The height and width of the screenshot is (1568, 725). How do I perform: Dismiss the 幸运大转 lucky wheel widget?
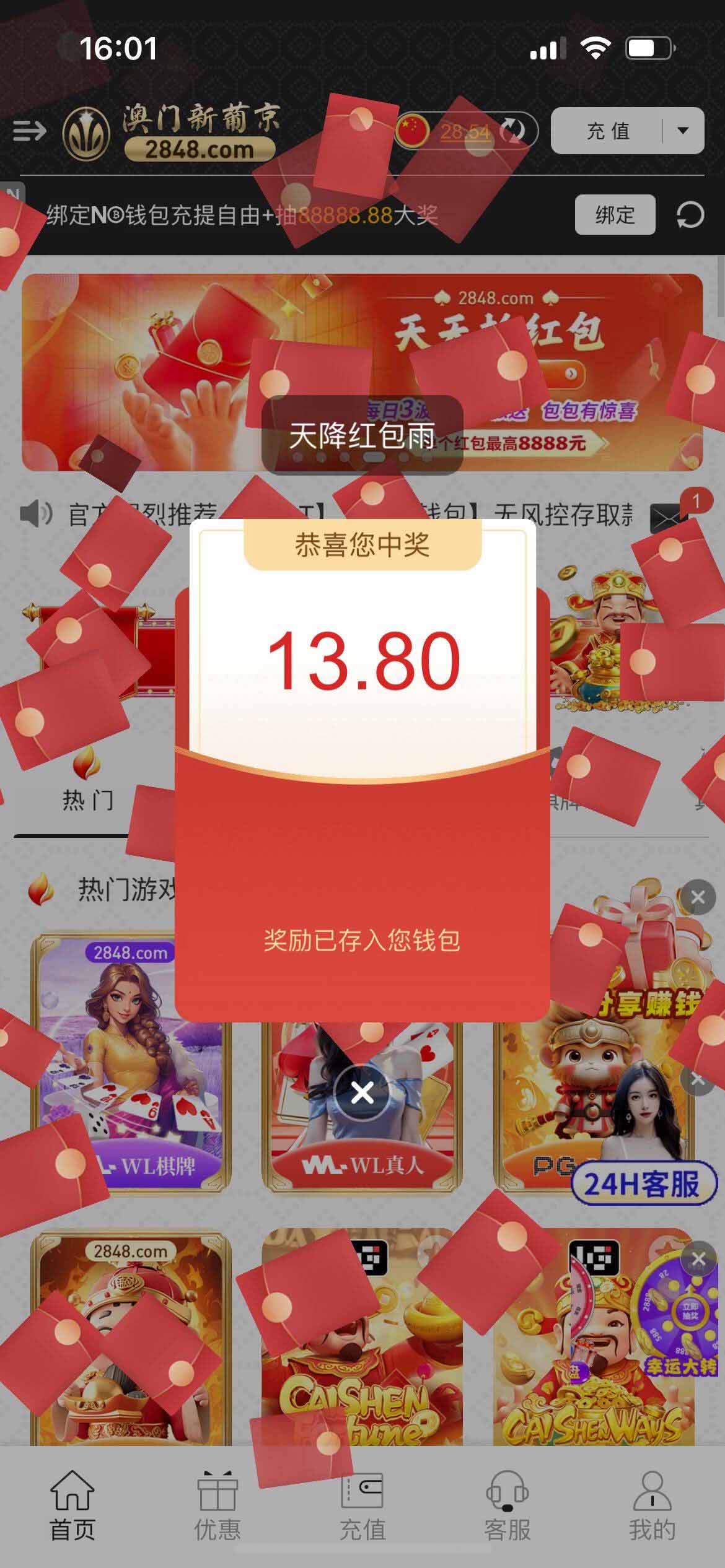pos(698,1259)
